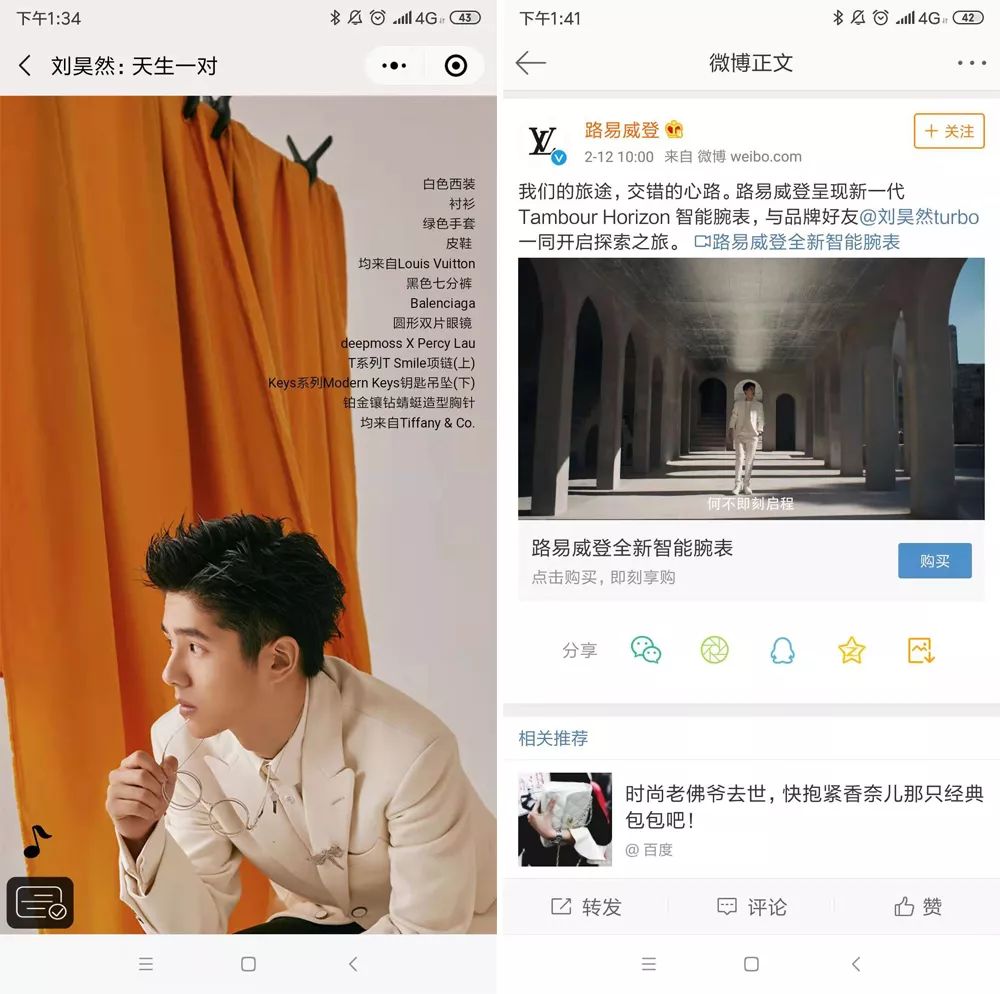Share the post to WeChat Moments
Screen dimensions: 1000x994
tap(714, 650)
